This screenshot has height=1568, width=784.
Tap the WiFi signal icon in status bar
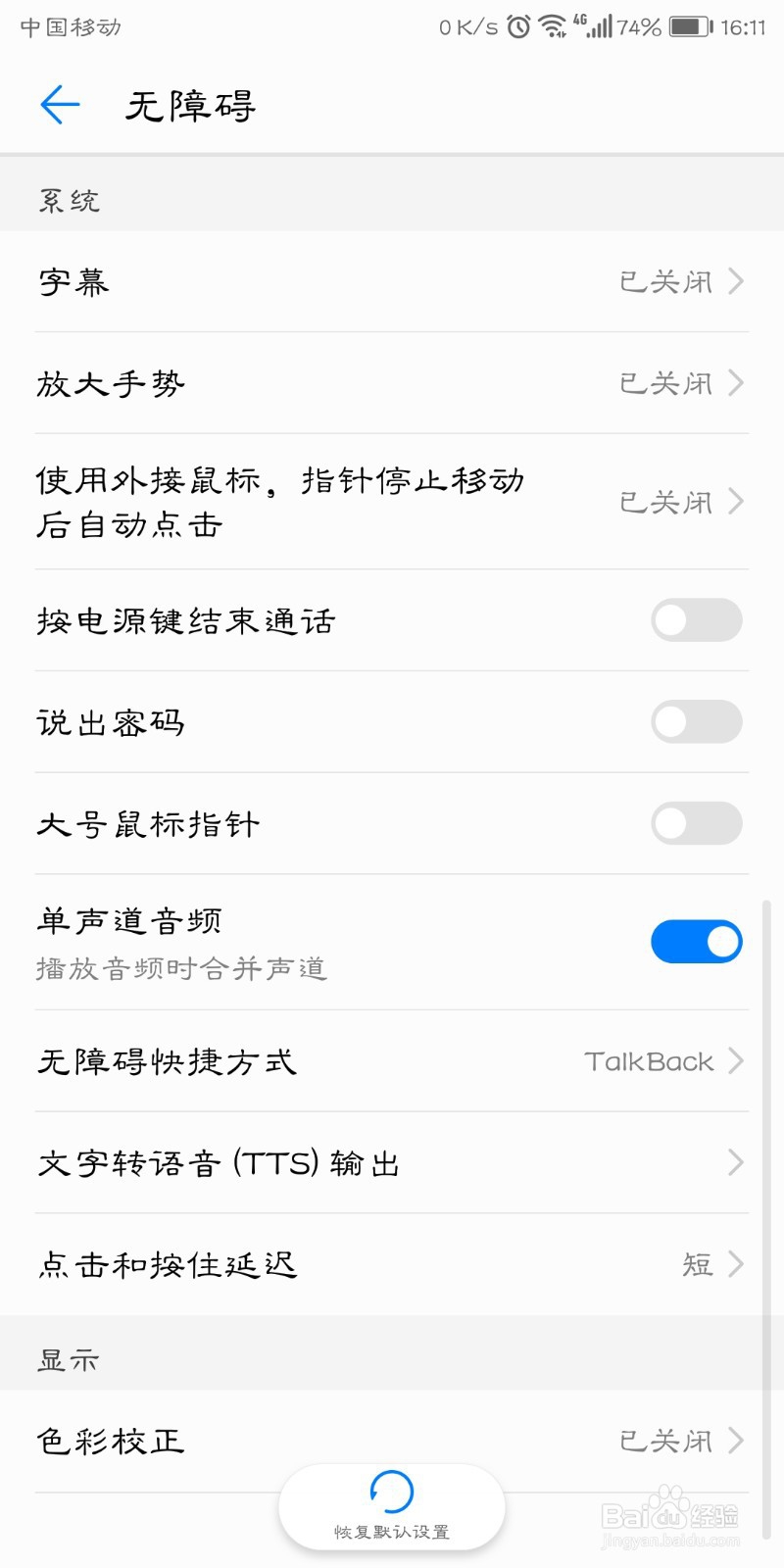pyautogui.click(x=552, y=27)
